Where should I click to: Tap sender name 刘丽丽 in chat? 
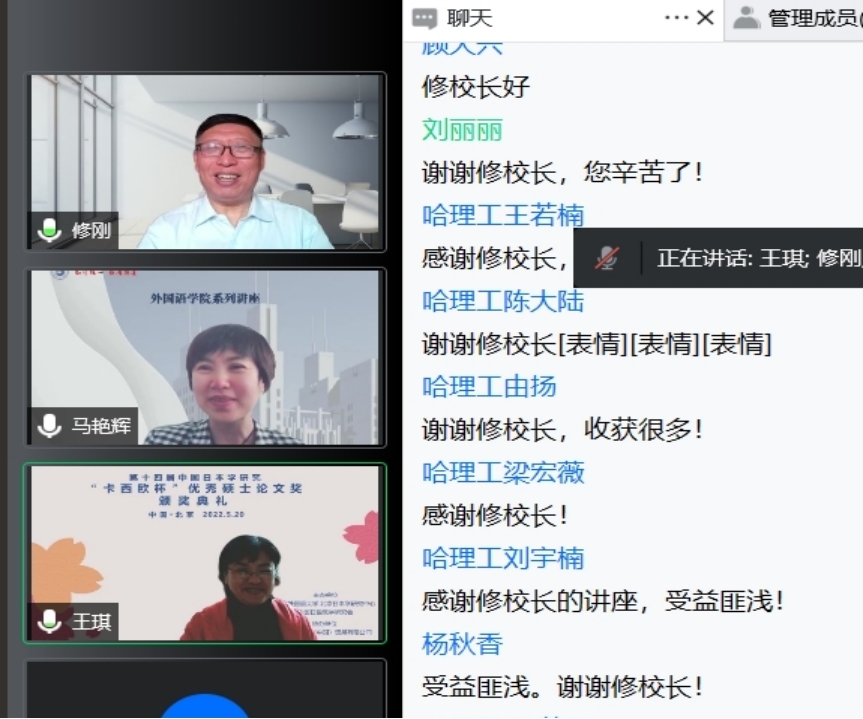click(x=461, y=130)
